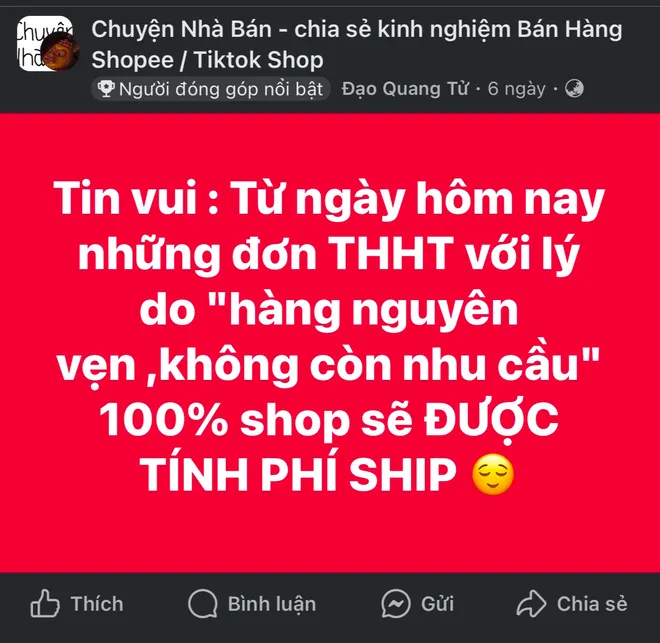Send post via Gửi button
The image size is (660, 643).
tap(418, 603)
